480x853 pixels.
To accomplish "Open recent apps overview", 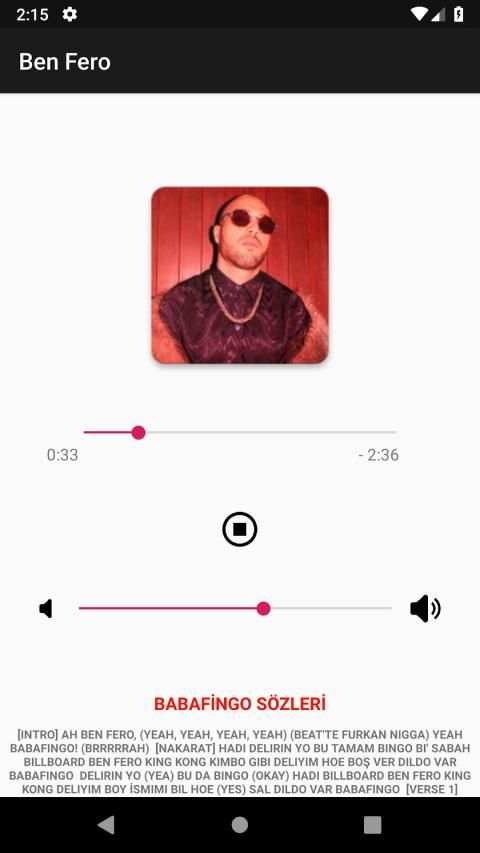I will pos(372,825).
